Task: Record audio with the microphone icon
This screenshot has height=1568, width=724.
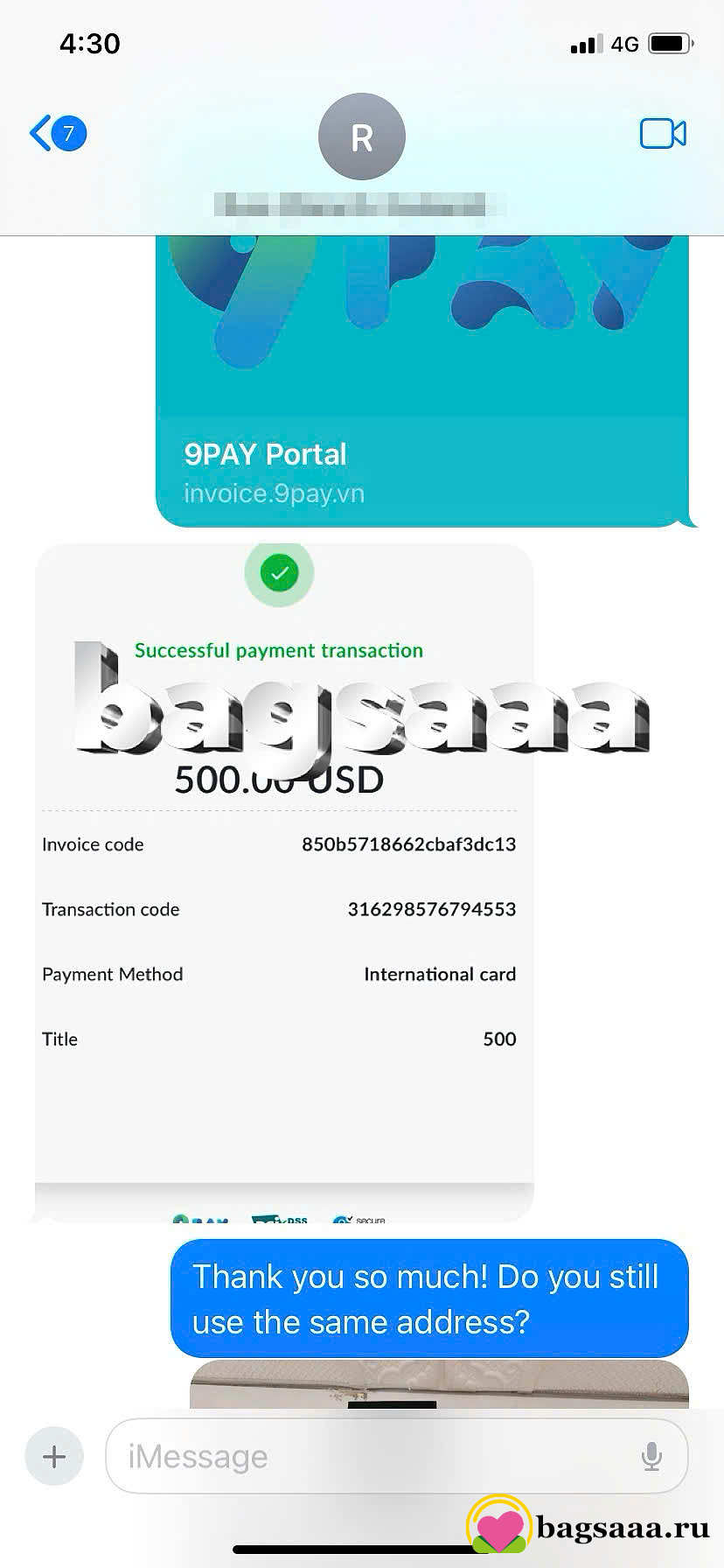Action: point(651,1456)
